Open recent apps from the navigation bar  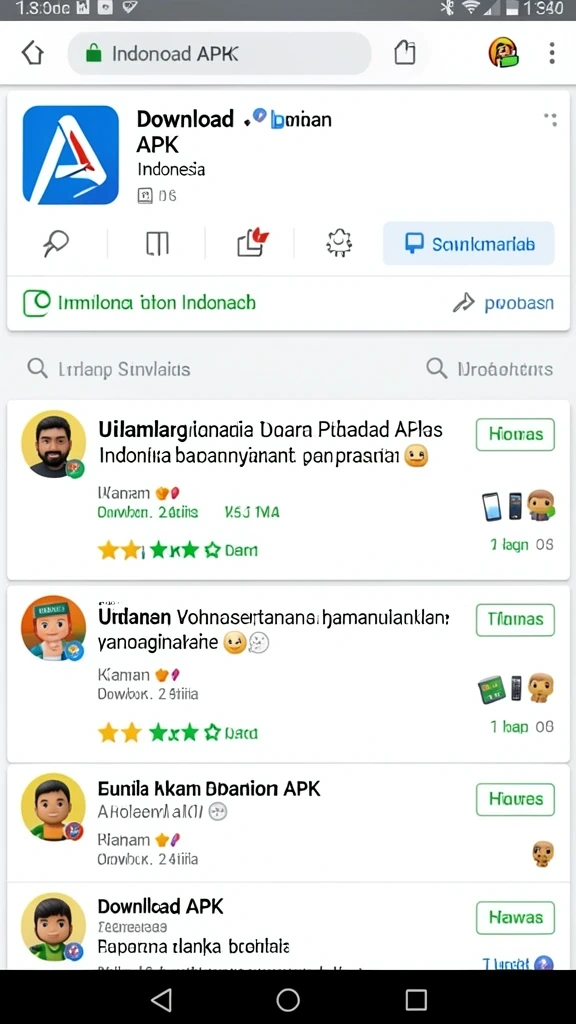416,999
